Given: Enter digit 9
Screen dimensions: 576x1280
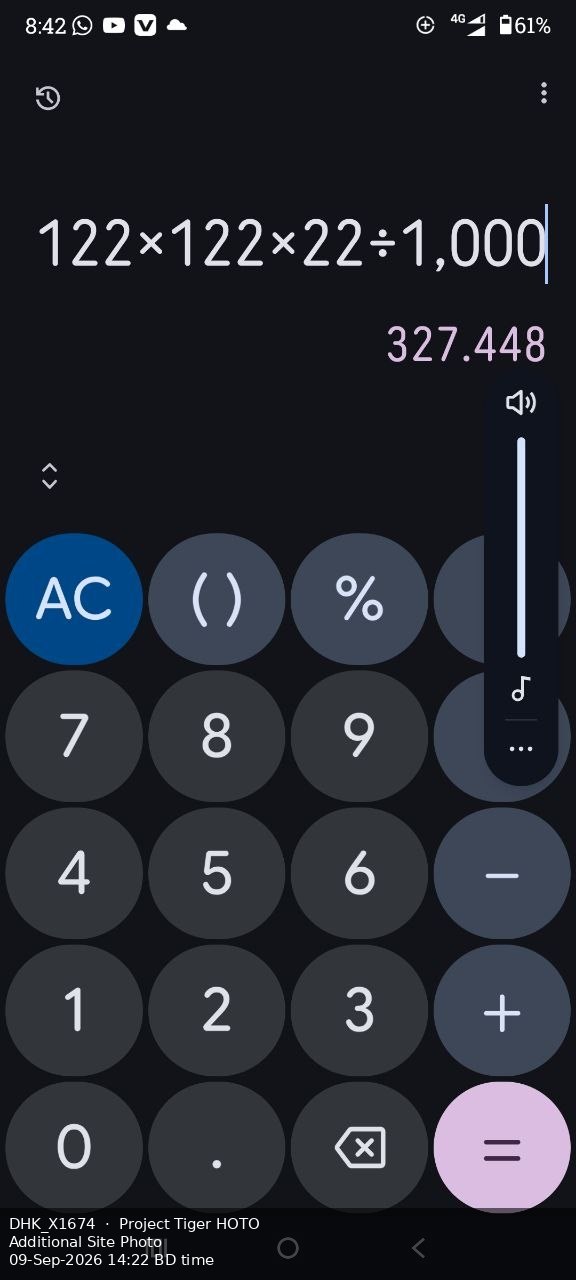Looking at the screenshot, I should (x=360, y=736).
